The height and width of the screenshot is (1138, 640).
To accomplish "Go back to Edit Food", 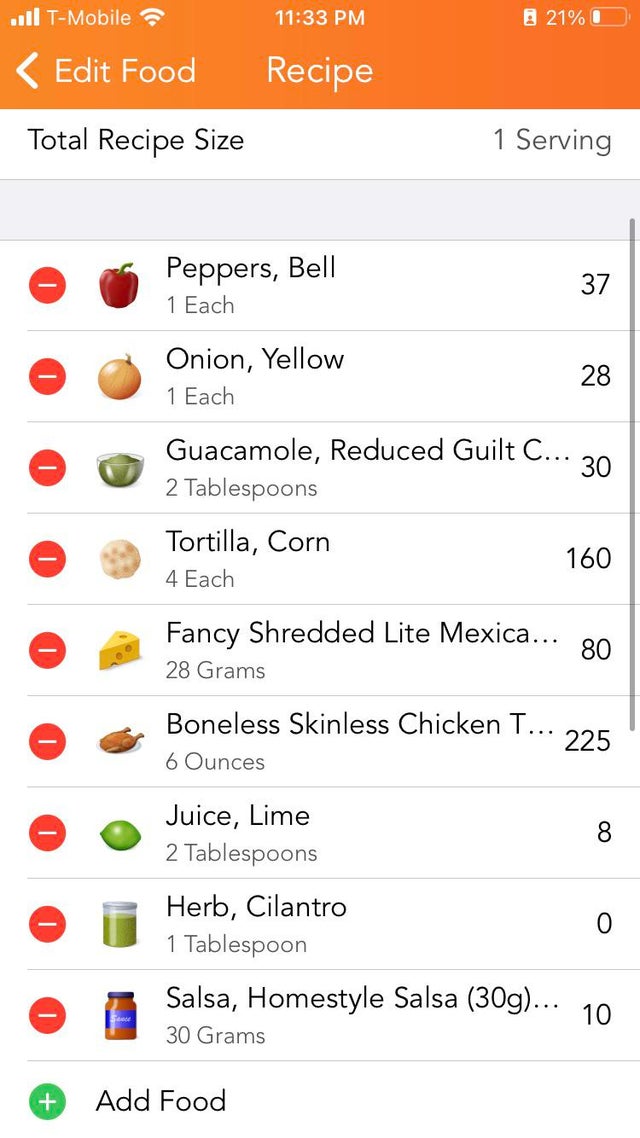I will pos(106,71).
